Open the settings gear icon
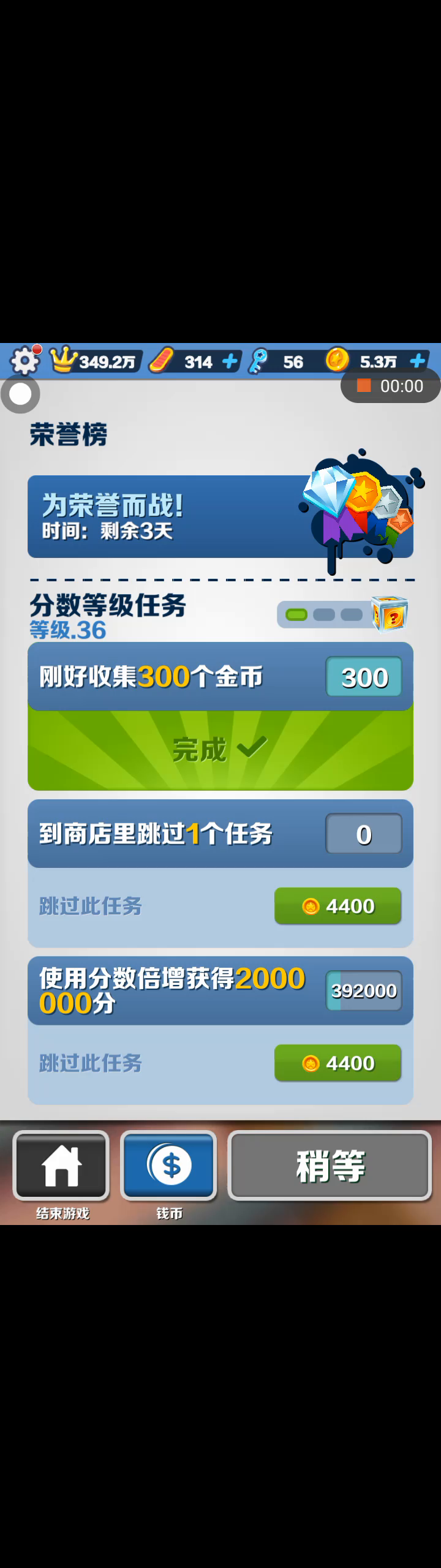 point(24,361)
